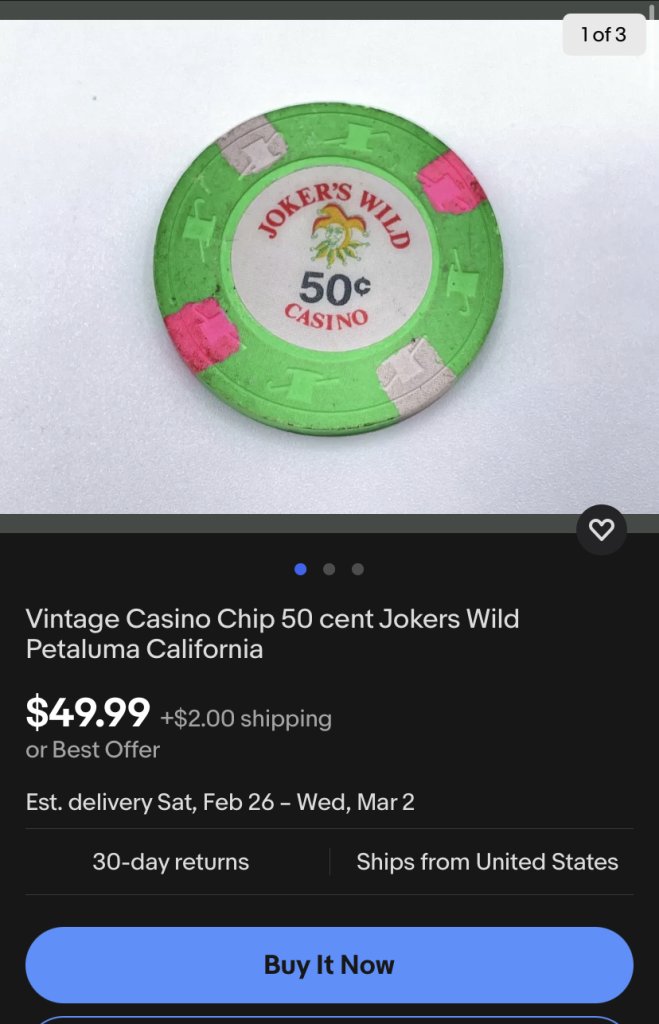Tap Buy It Now button
Image resolution: width=659 pixels, height=1024 pixels.
point(329,965)
